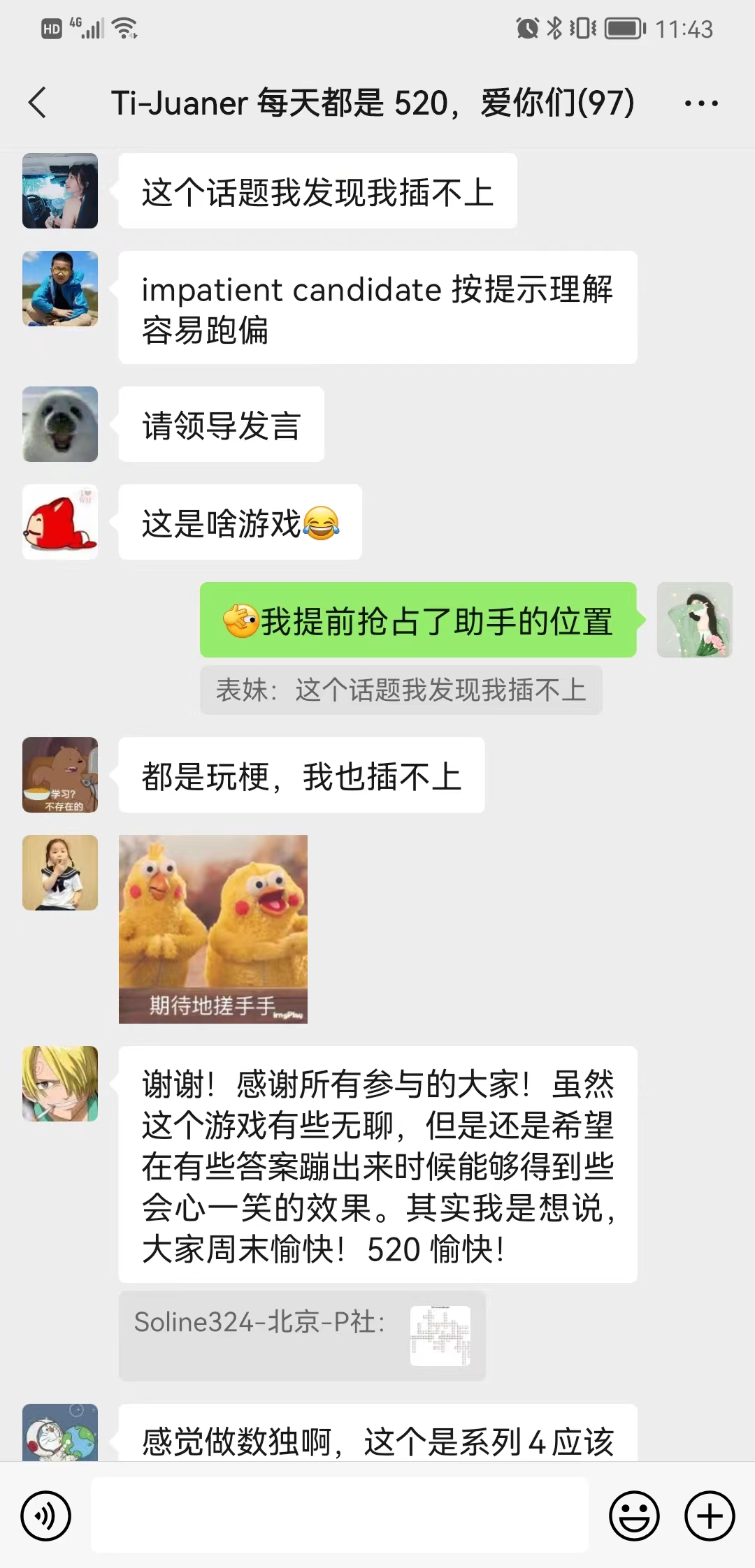Open the Doraemon avatar sender's profile
This screenshot has width=755, height=1568.
pyautogui.click(x=60, y=1432)
